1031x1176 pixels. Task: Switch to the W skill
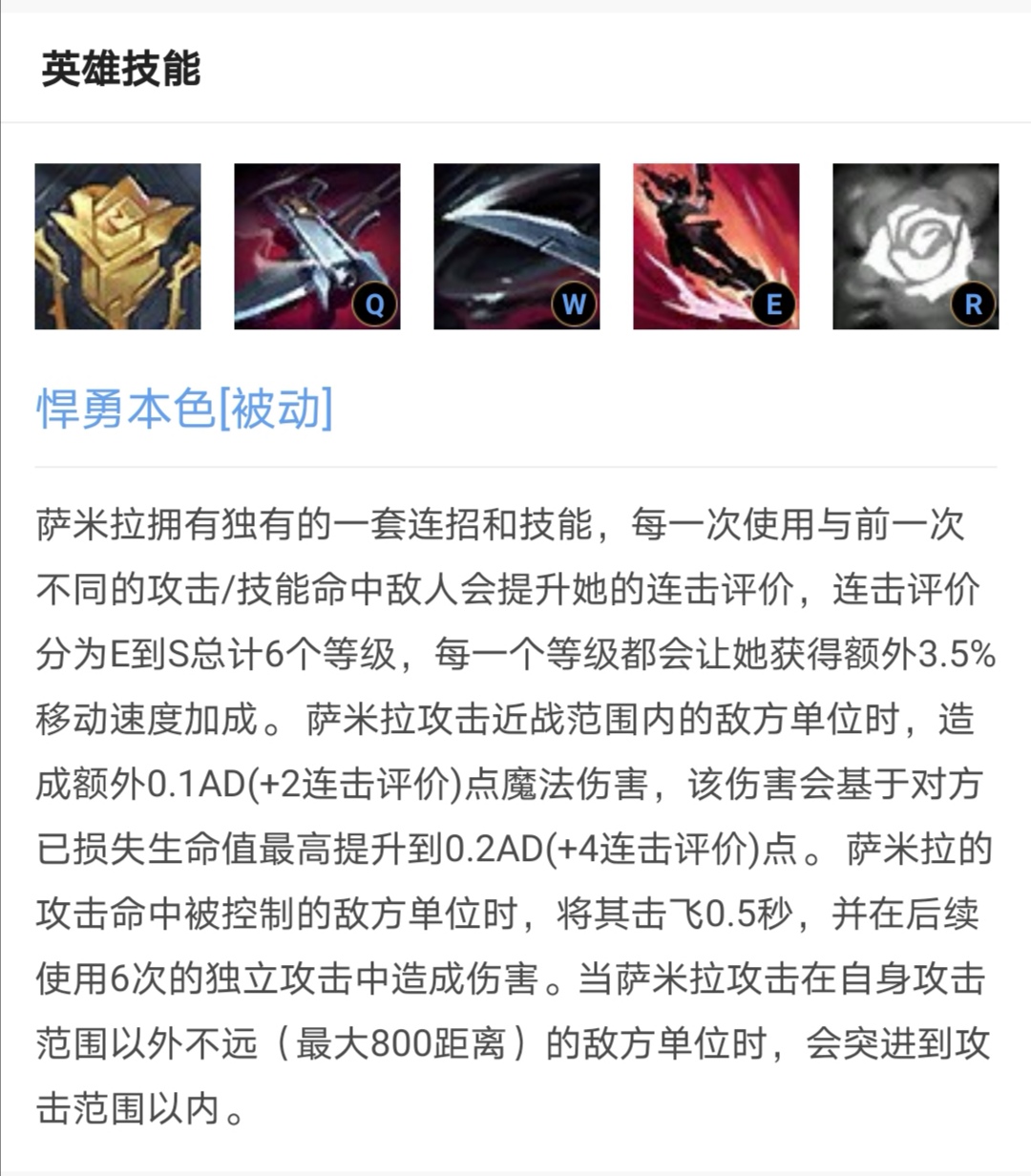(x=517, y=246)
